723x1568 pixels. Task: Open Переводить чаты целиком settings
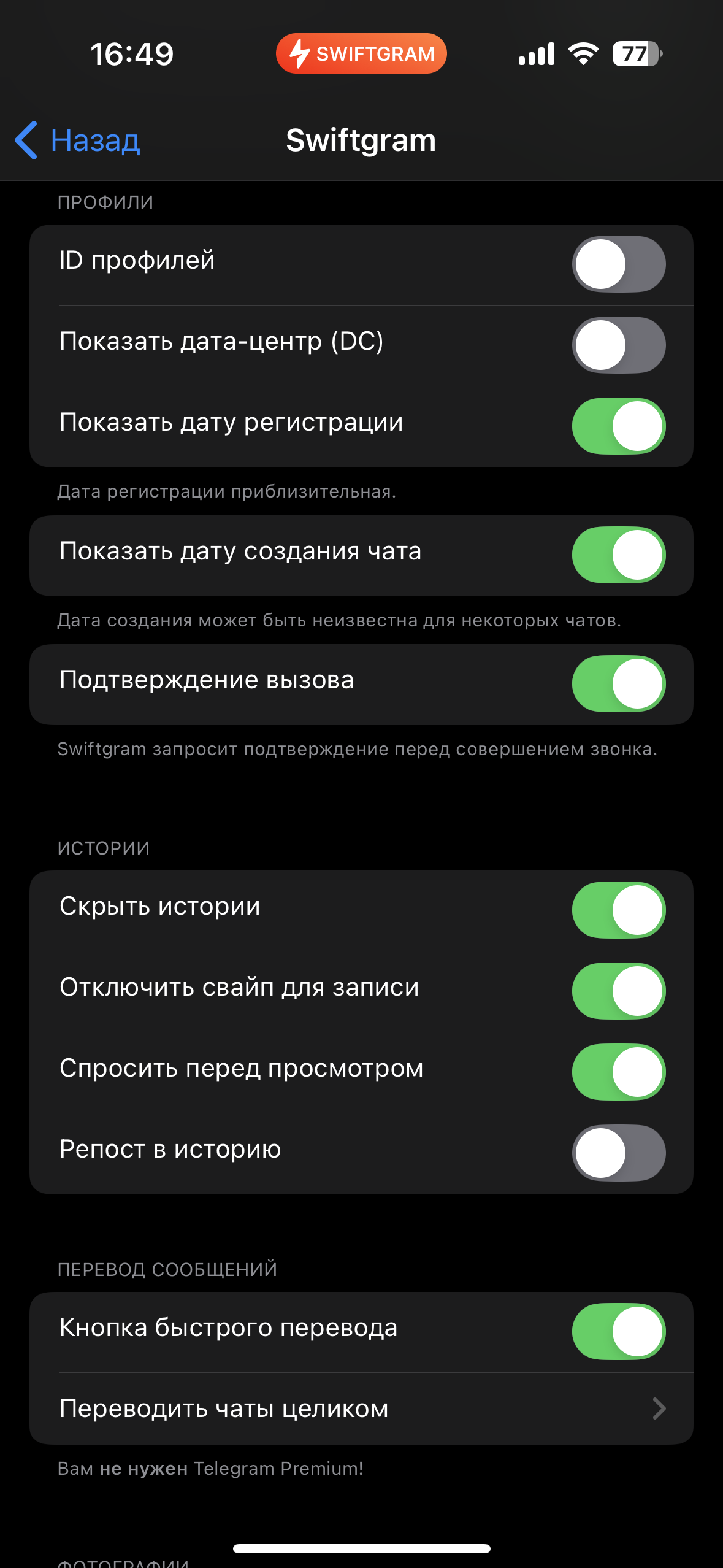(361, 1409)
